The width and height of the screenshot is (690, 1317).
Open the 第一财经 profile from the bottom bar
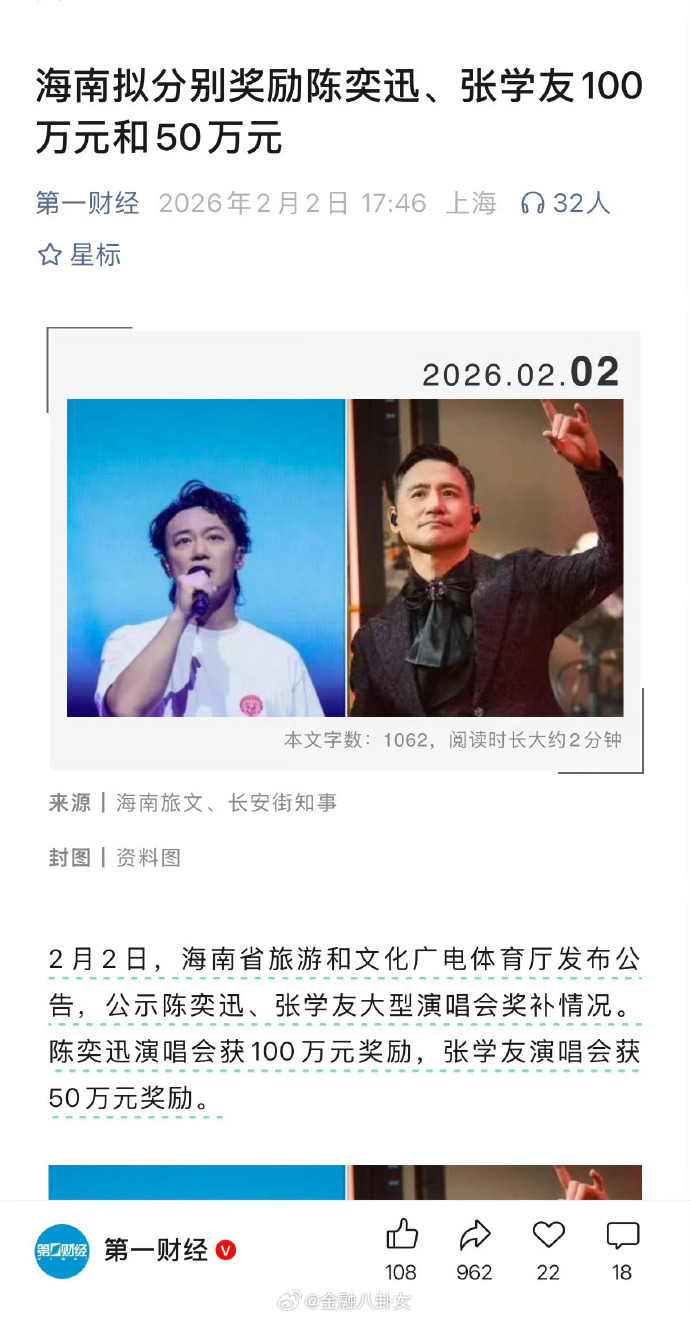click(156, 1250)
